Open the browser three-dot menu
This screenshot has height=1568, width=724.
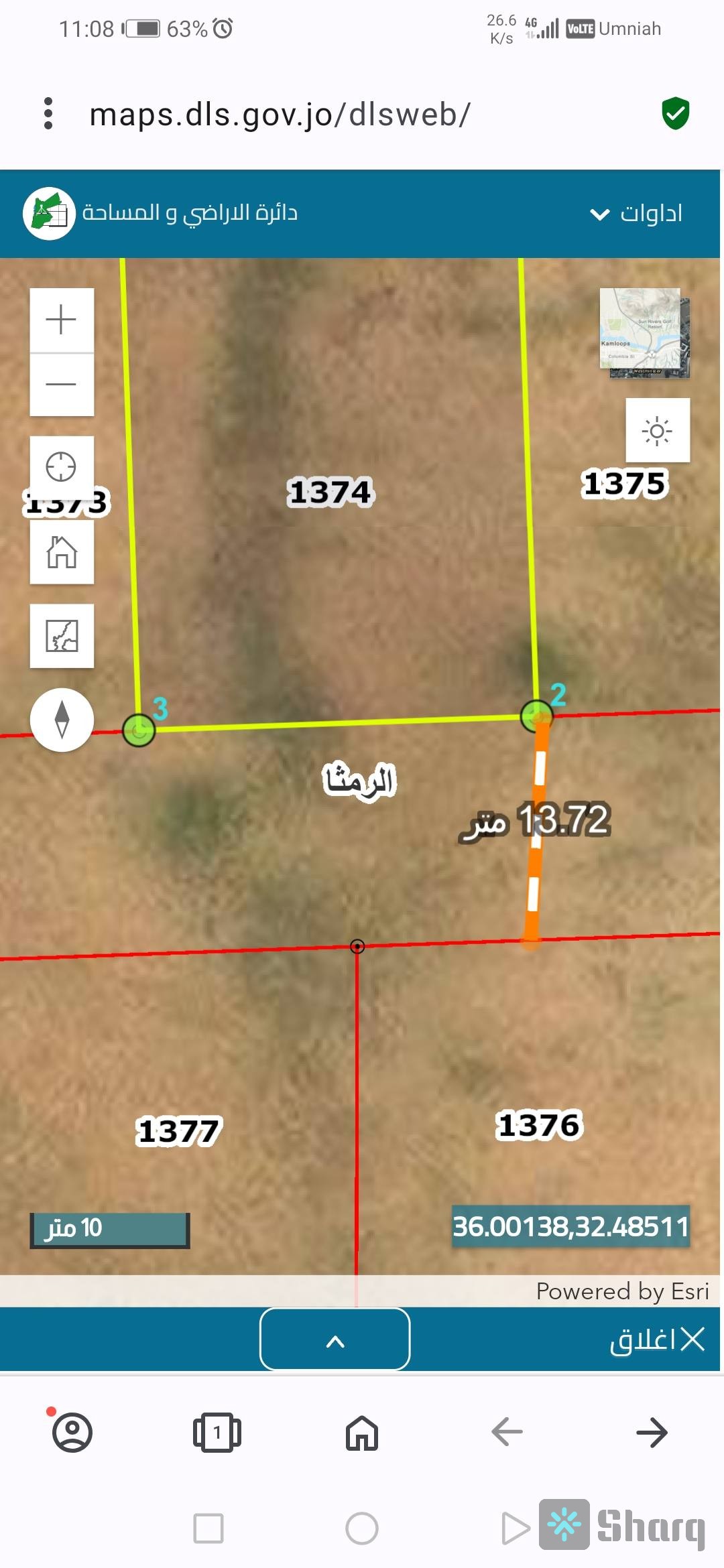click(48, 113)
